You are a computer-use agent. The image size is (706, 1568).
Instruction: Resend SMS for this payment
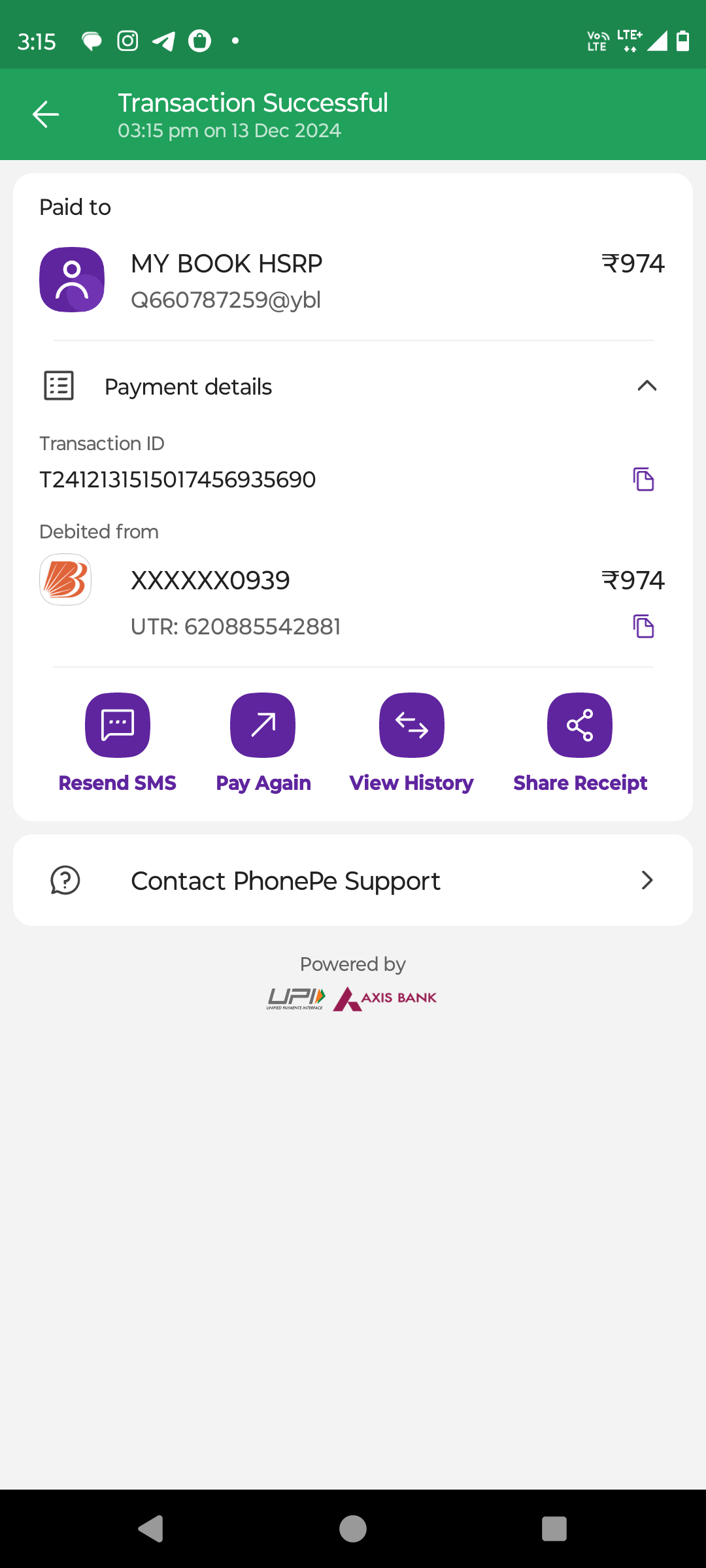click(x=118, y=725)
